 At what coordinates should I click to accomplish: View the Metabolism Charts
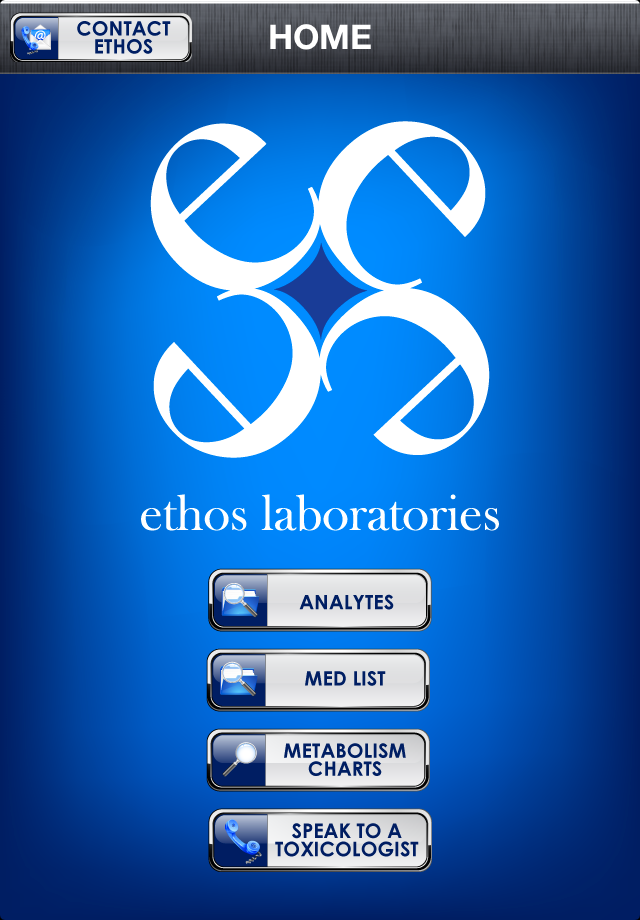(319, 760)
